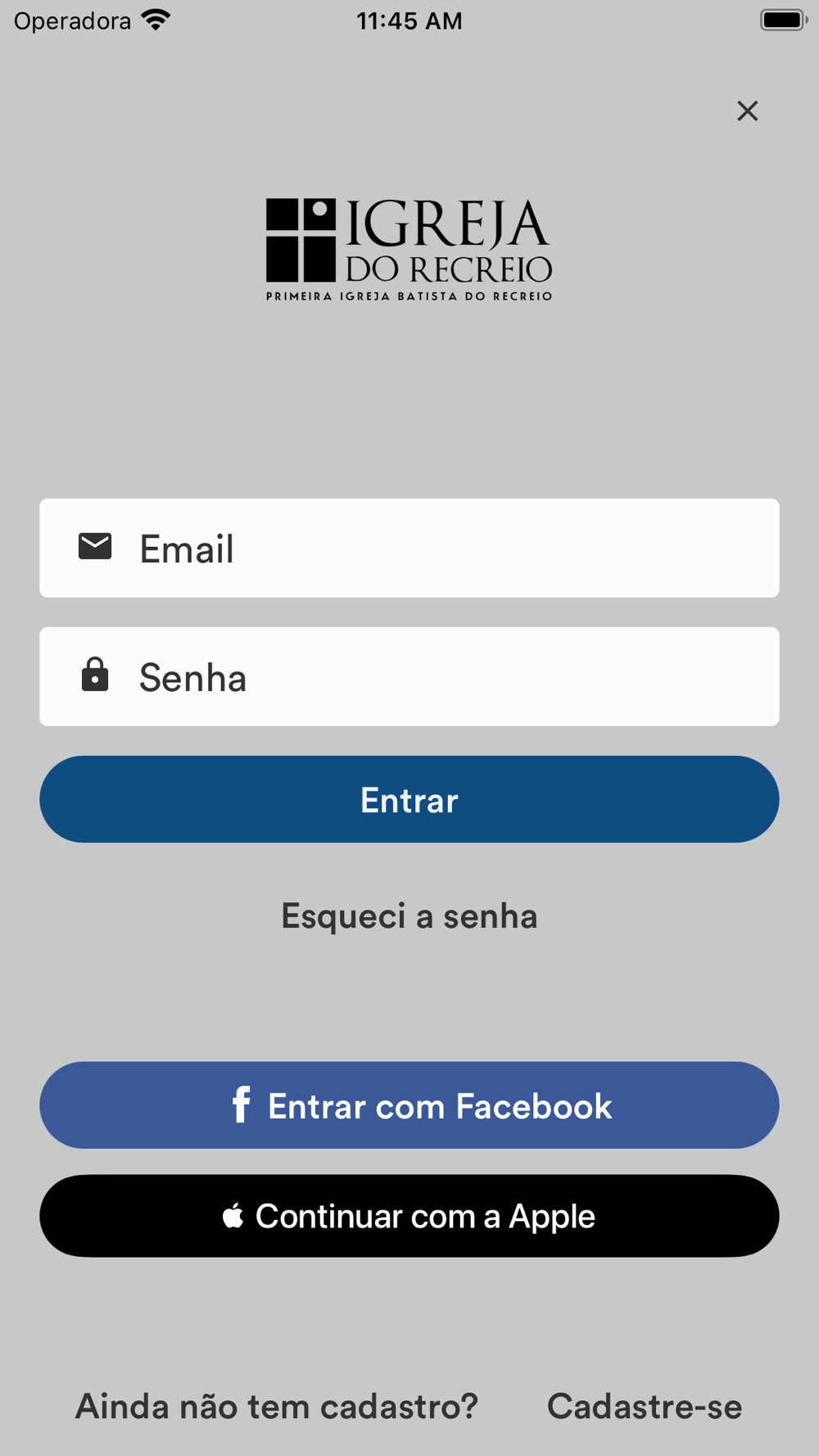Sign in with Entrar com Facebook
This screenshot has width=819, height=1456.
(x=409, y=1106)
